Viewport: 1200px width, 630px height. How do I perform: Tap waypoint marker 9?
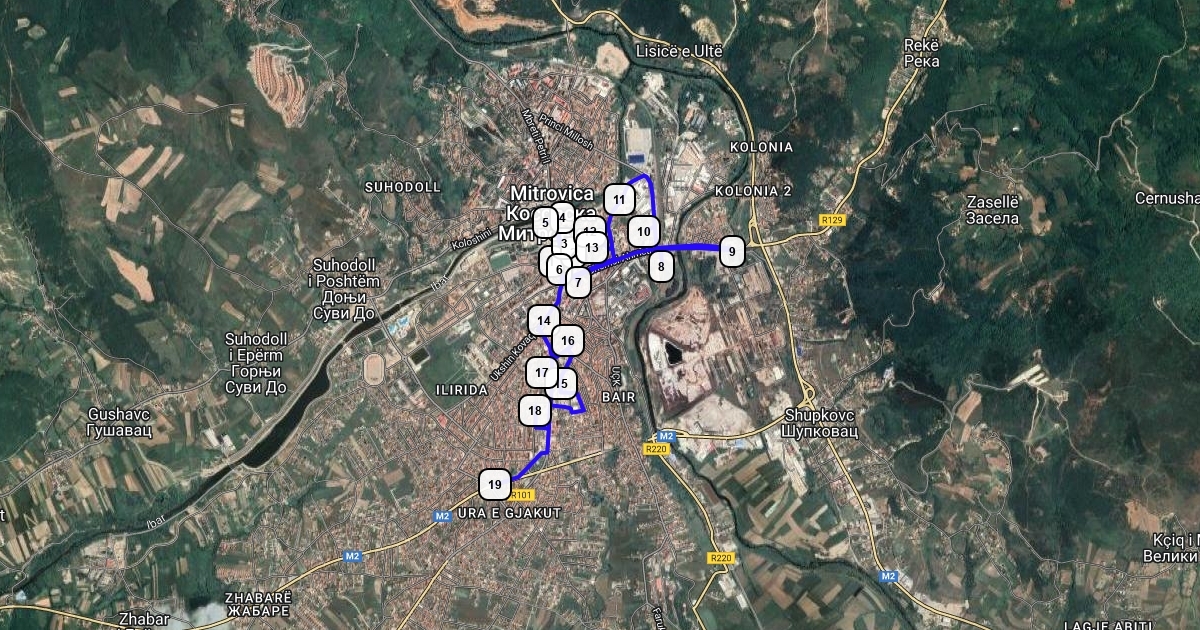[732, 251]
